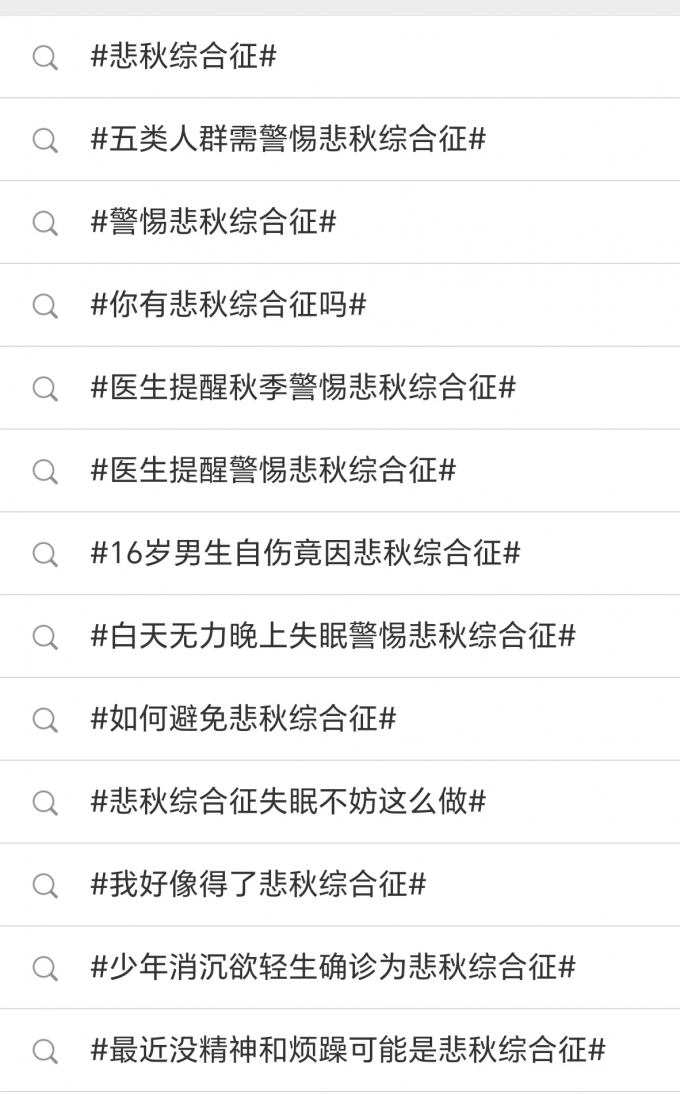
Task: Tap #白天无力晚上失眠警惕悲秋综合征# suggestion
Action: point(333,636)
